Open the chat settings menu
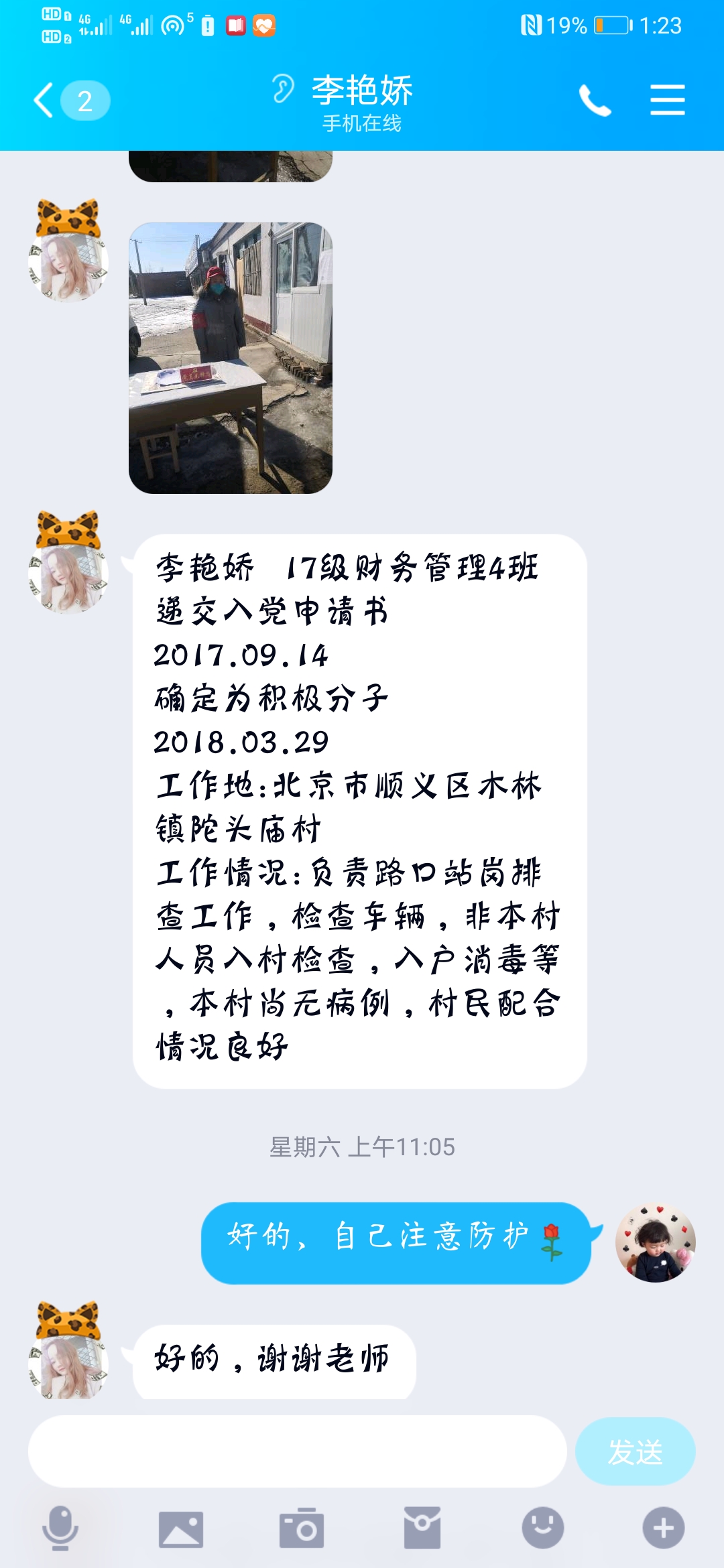Viewport: 724px width, 1568px height. pyautogui.click(x=667, y=101)
